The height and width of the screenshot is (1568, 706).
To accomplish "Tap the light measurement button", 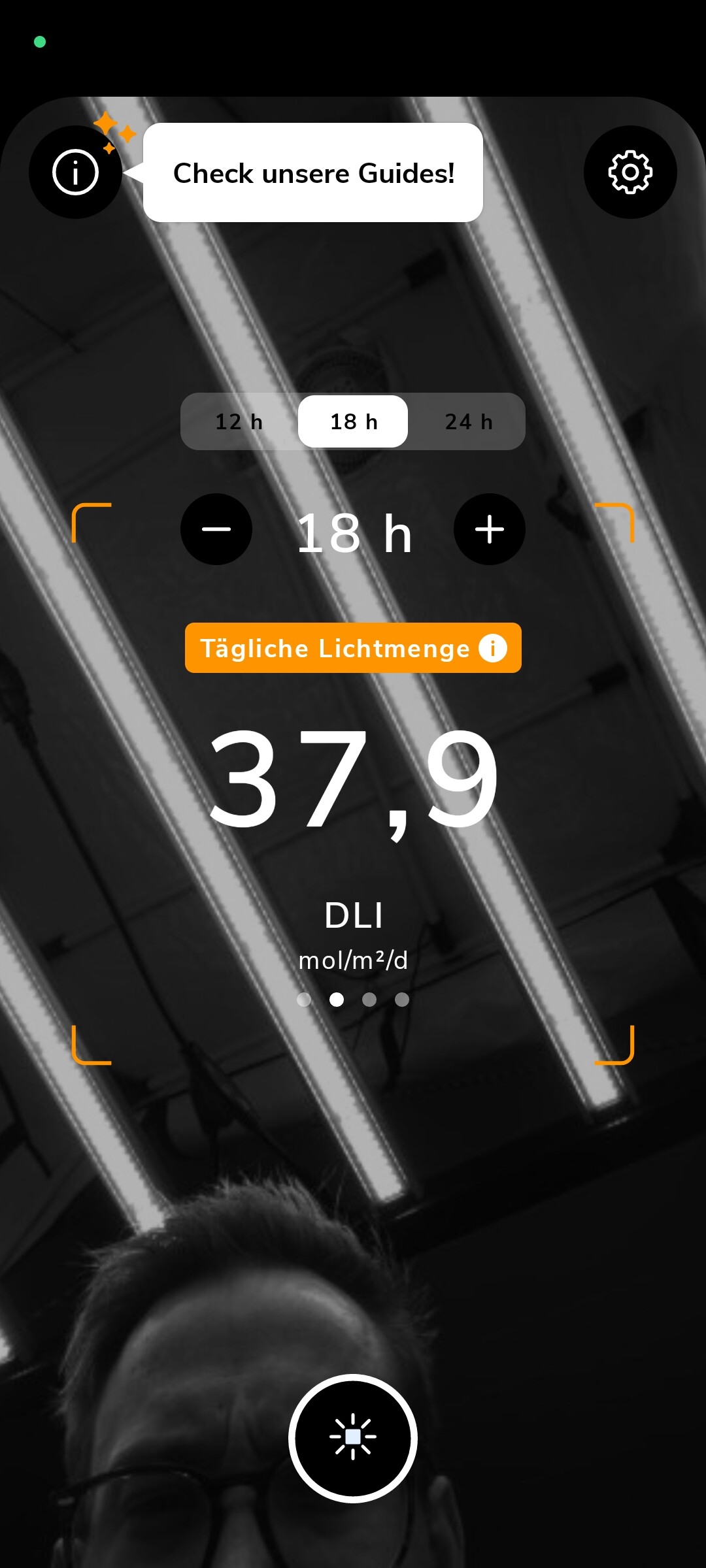I will [353, 1437].
